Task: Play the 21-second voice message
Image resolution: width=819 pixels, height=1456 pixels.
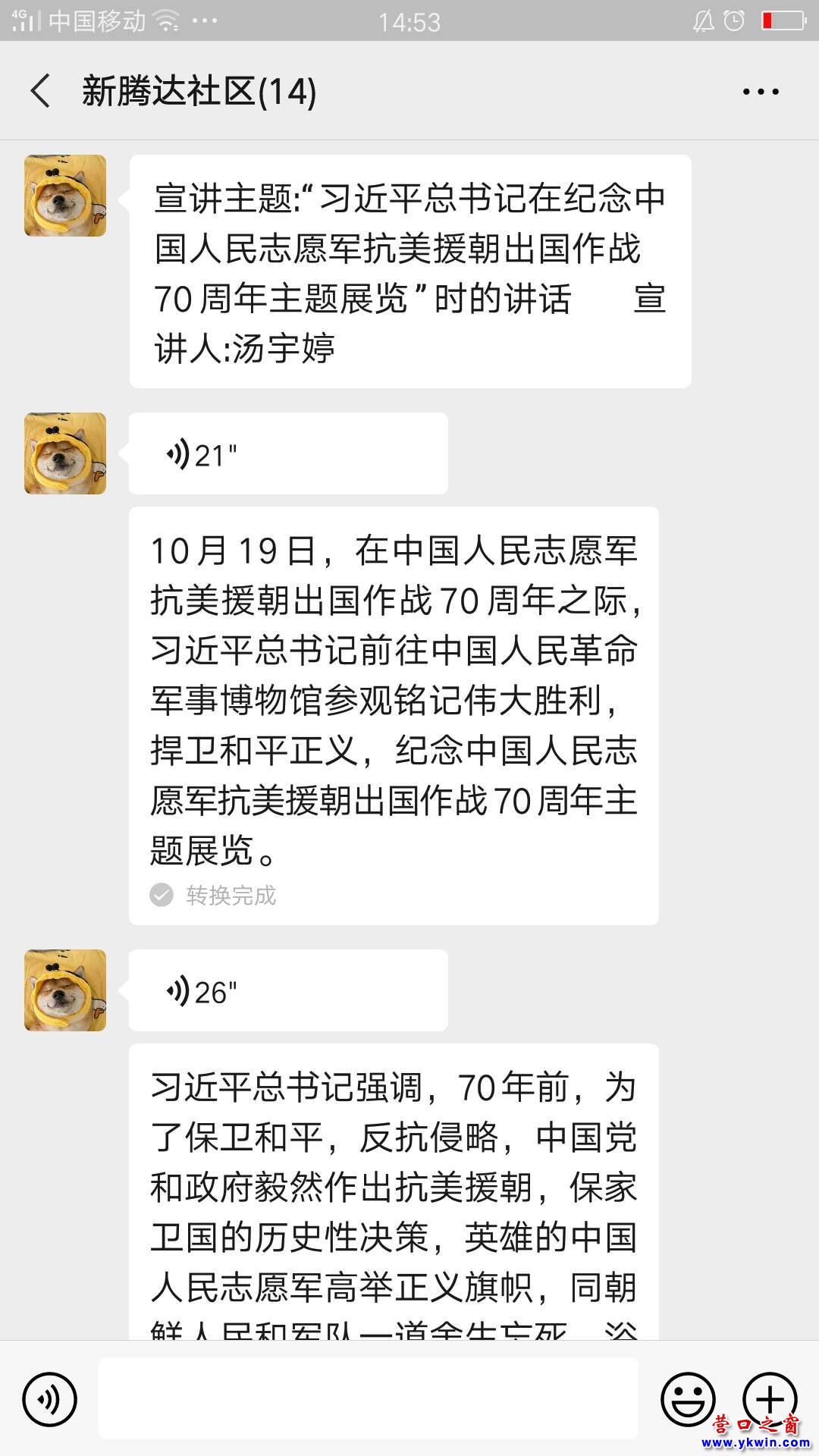Action: (x=288, y=454)
